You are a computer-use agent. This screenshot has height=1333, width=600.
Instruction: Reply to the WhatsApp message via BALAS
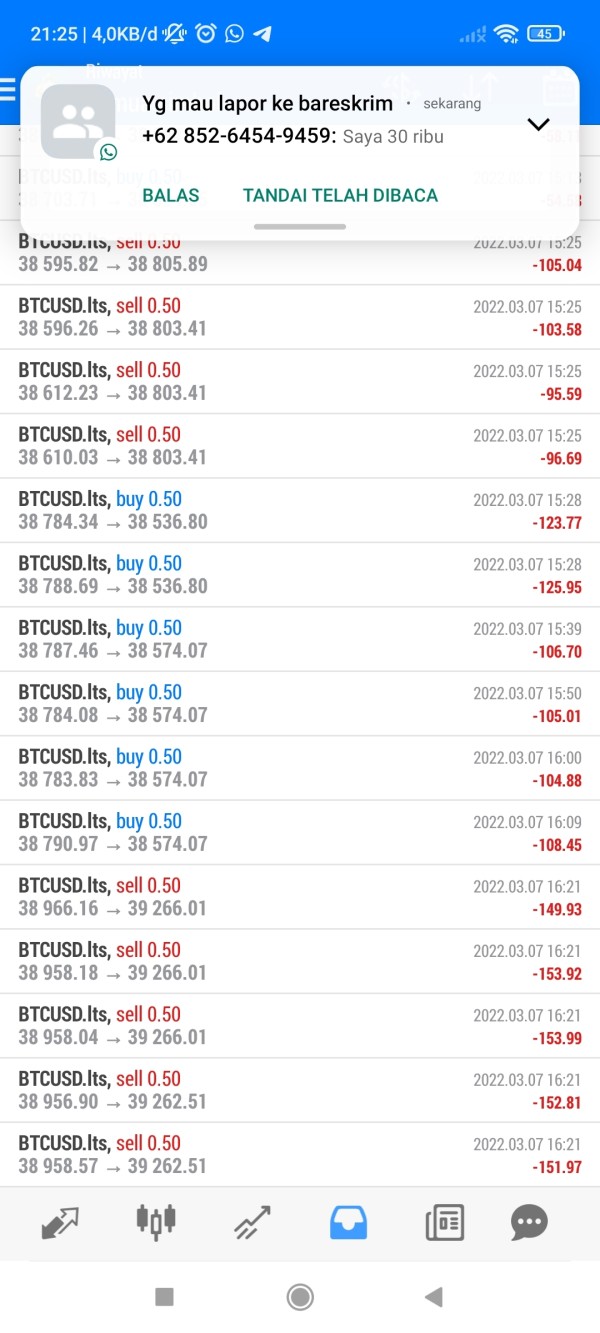point(171,195)
